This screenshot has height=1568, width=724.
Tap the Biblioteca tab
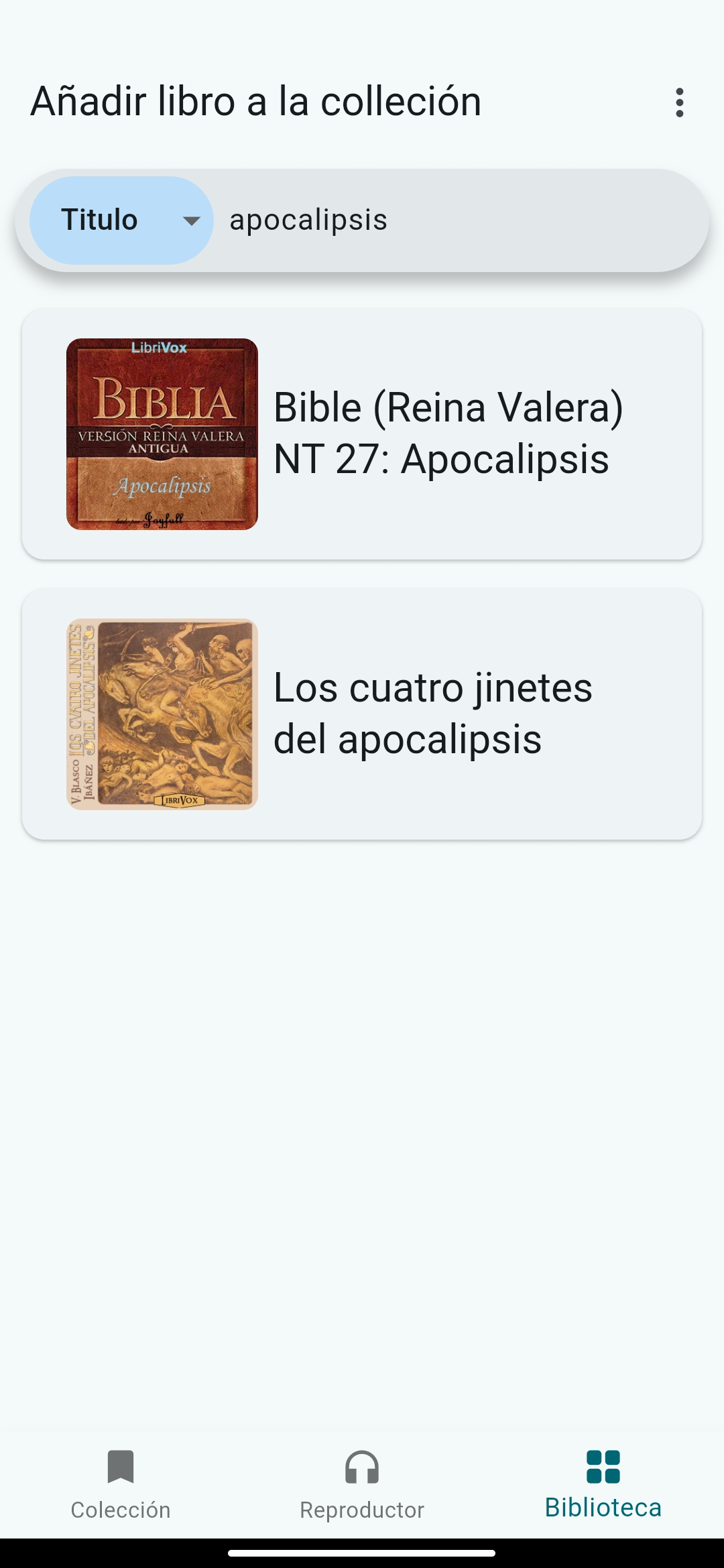603,1483
